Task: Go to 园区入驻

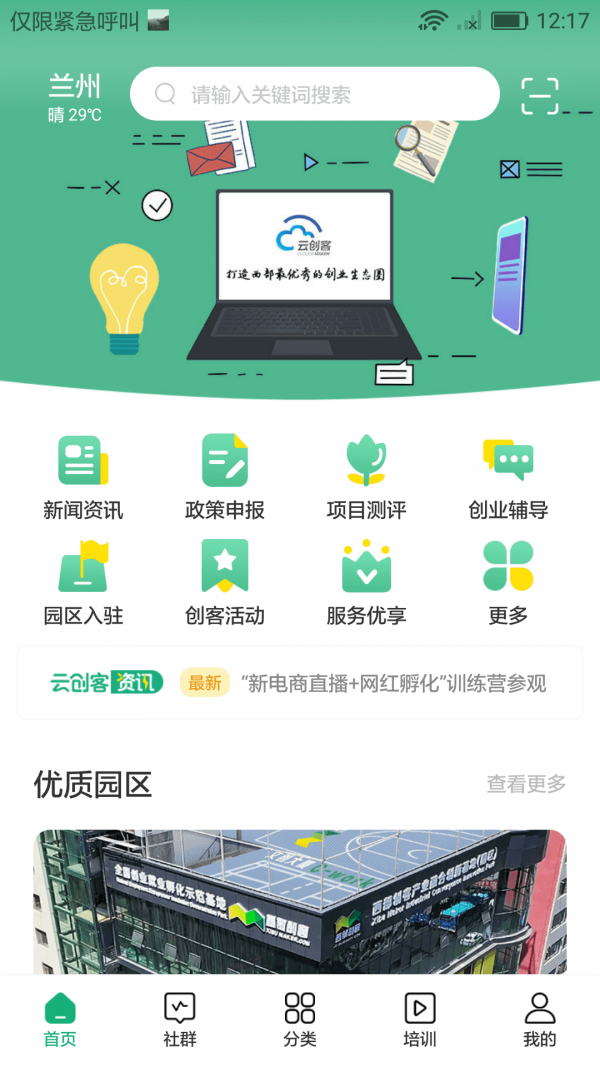Action: pyautogui.click(x=83, y=583)
